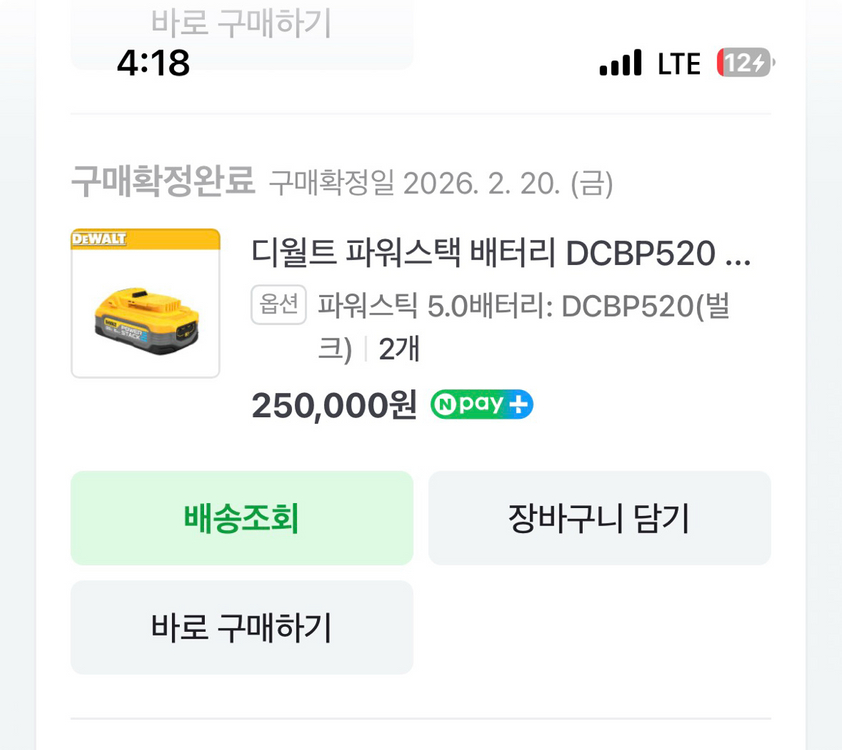Add the battery to cart with 장바구니 담기
Screen dimensions: 842x750
[x=599, y=518]
